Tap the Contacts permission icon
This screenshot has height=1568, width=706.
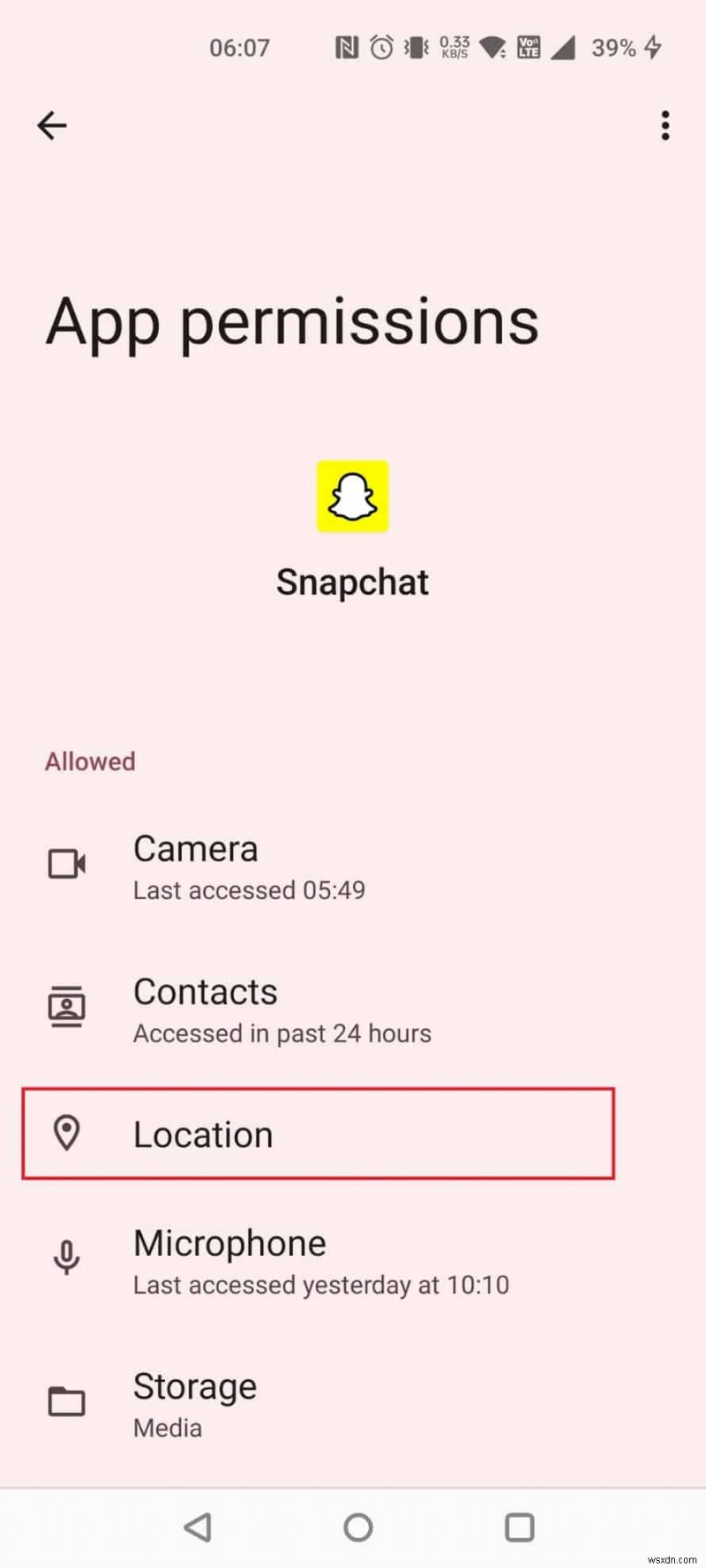pyautogui.click(x=67, y=1006)
